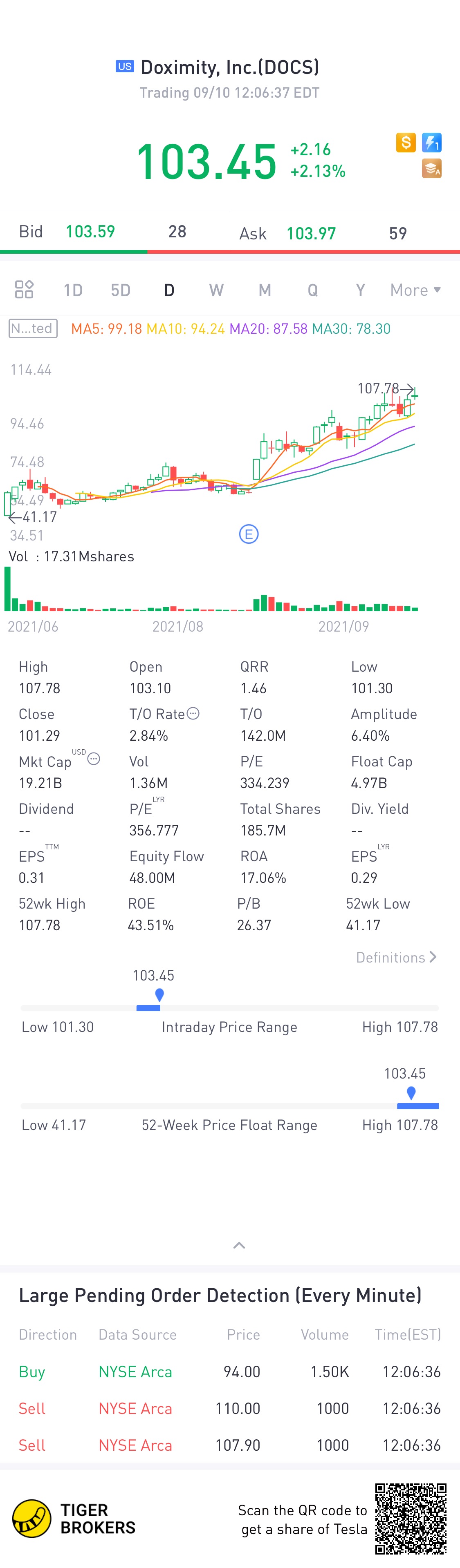Open the chart layout grid icon
Viewport: 460px width, 1568px height.
pyautogui.click(x=25, y=290)
